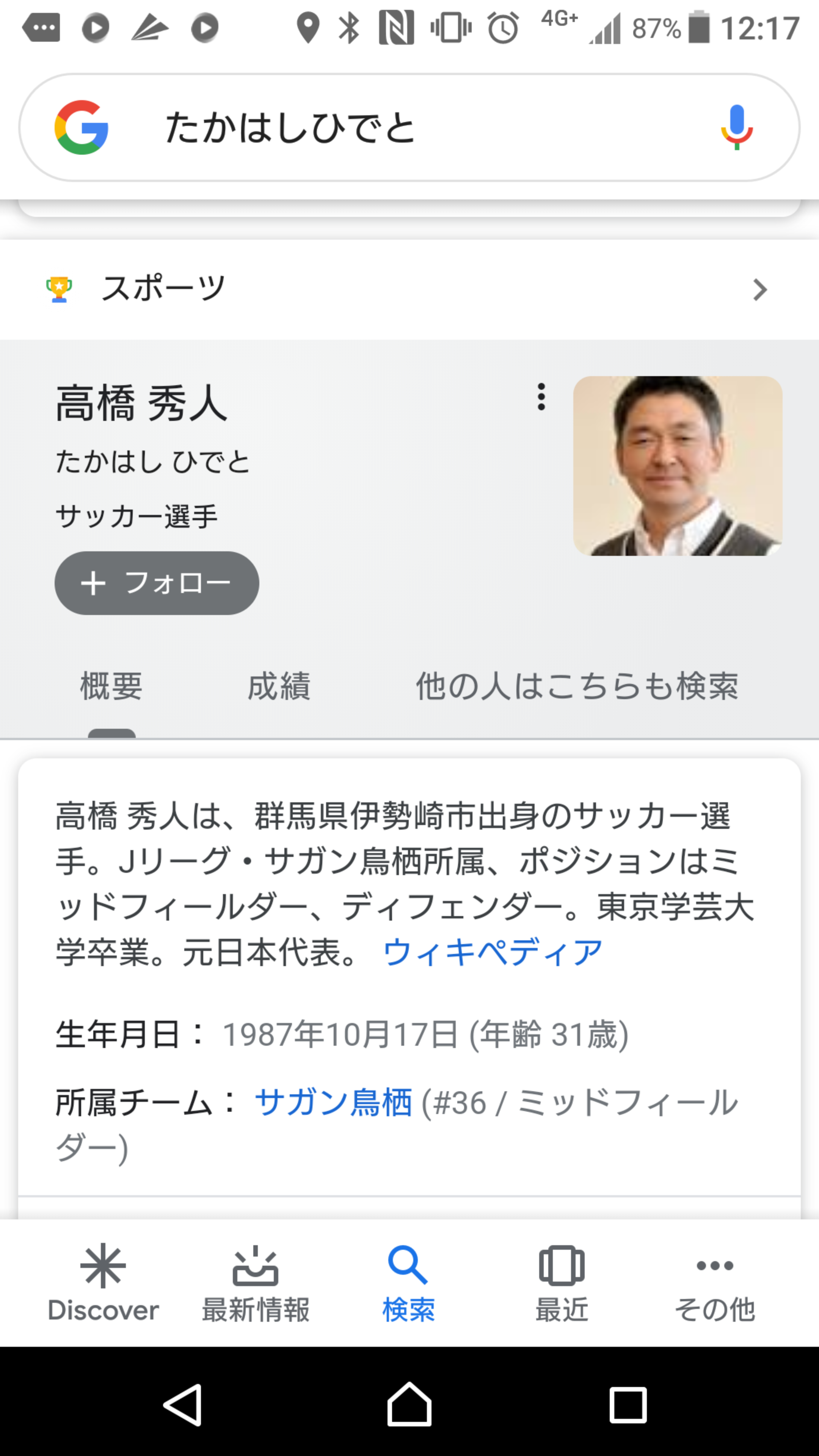Start voice search with the microphone
The image size is (819, 1456).
(x=736, y=127)
